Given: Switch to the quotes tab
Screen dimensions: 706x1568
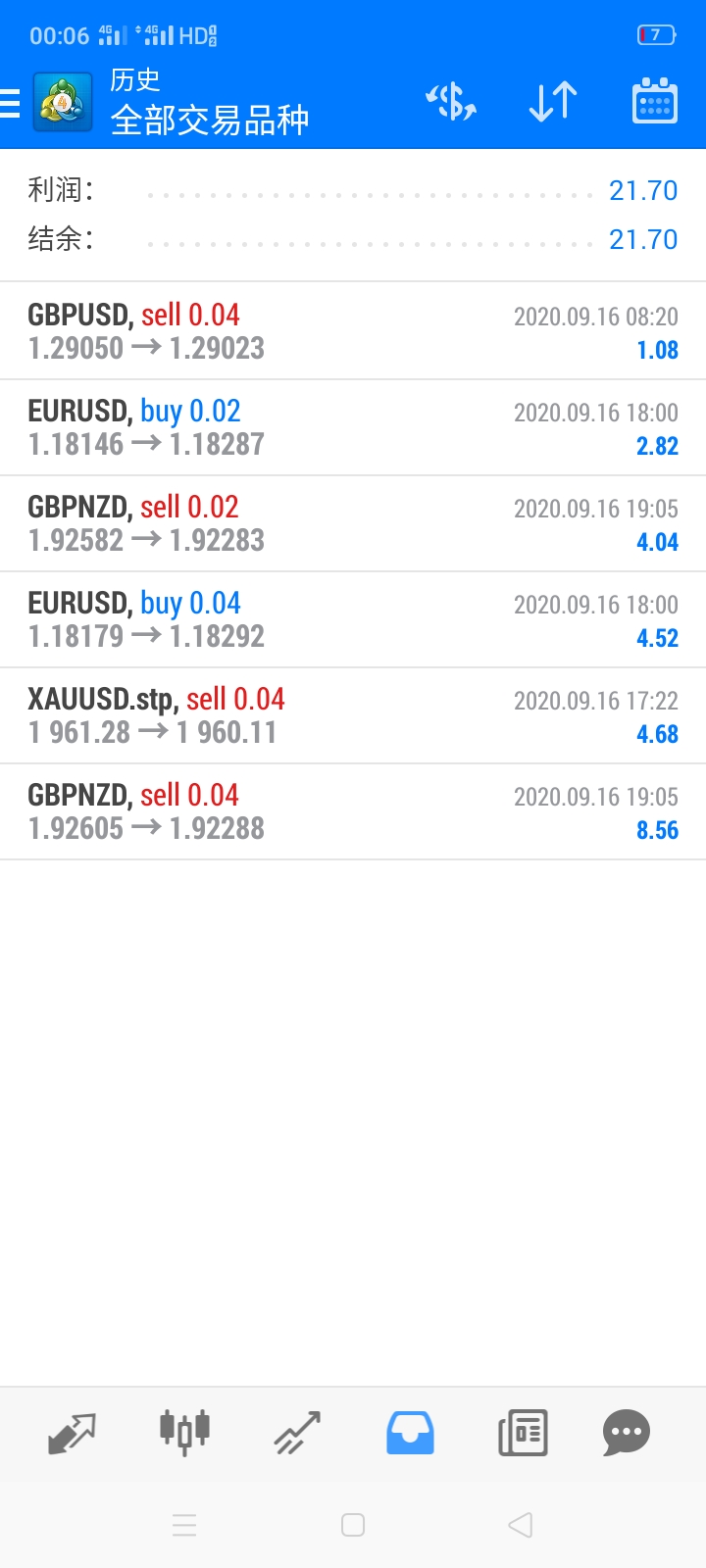Looking at the screenshot, I should click(72, 1433).
